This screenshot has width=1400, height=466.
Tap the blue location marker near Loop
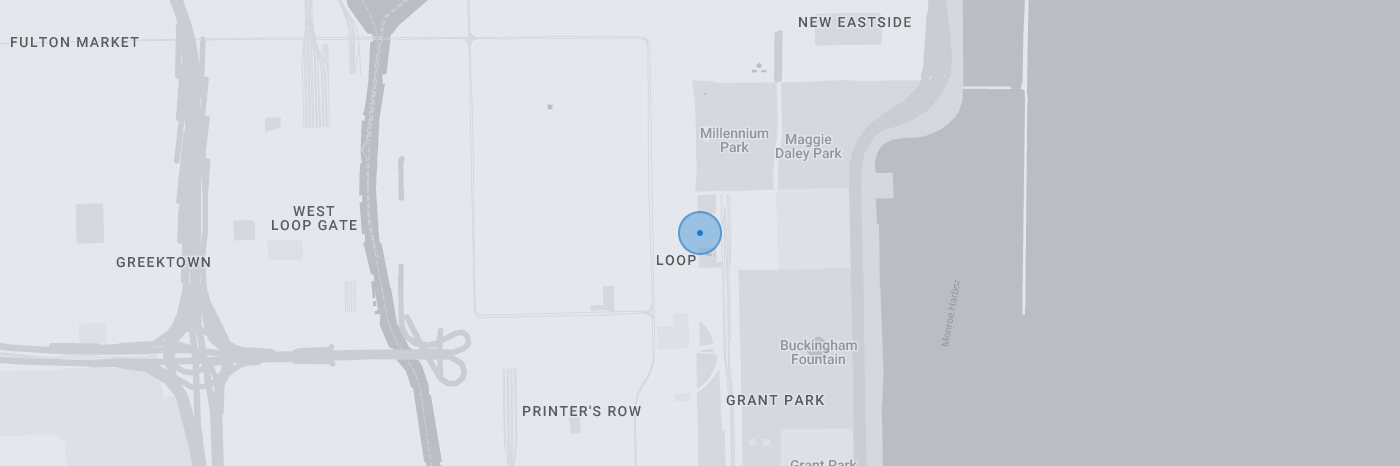click(700, 233)
